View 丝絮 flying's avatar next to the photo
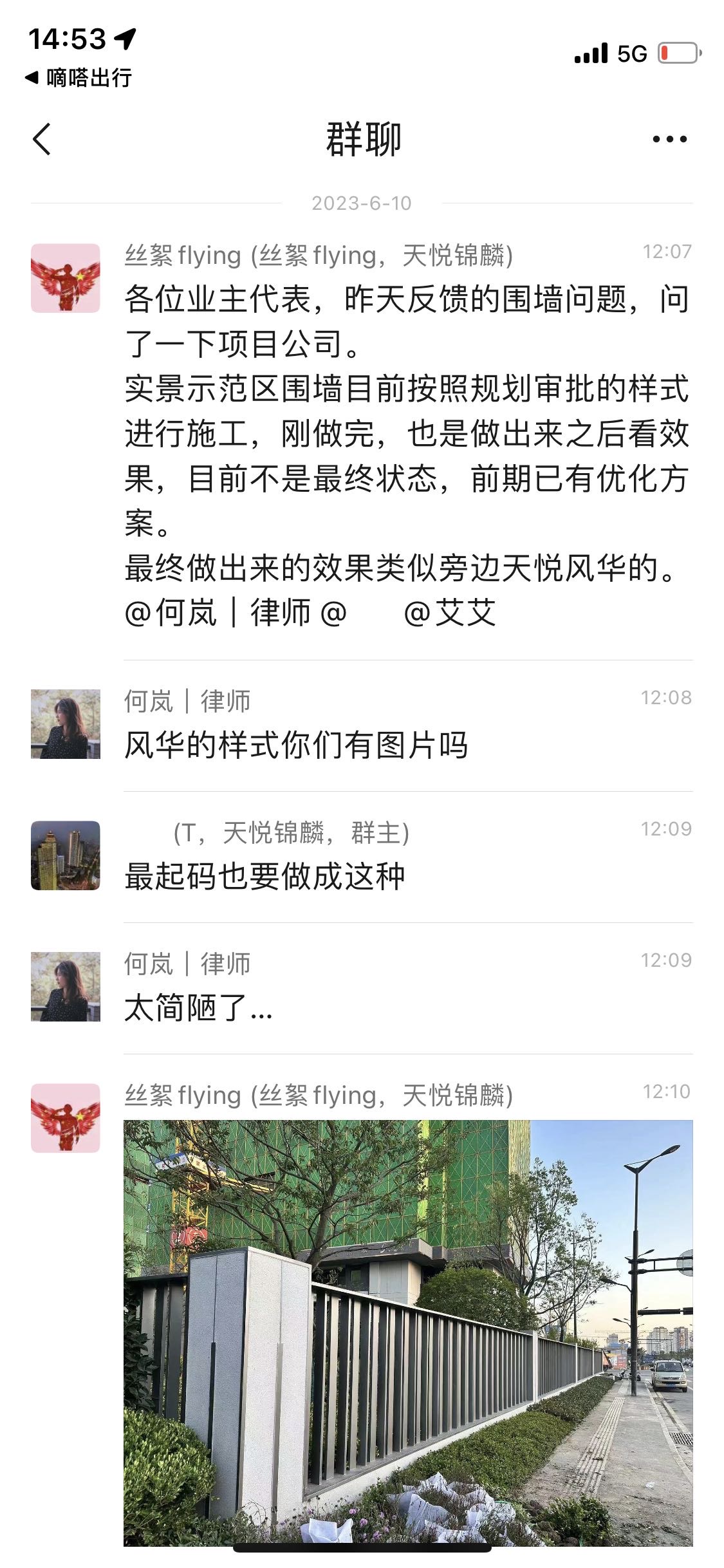Viewport: 724px width, 1568px height. tap(66, 1118)
